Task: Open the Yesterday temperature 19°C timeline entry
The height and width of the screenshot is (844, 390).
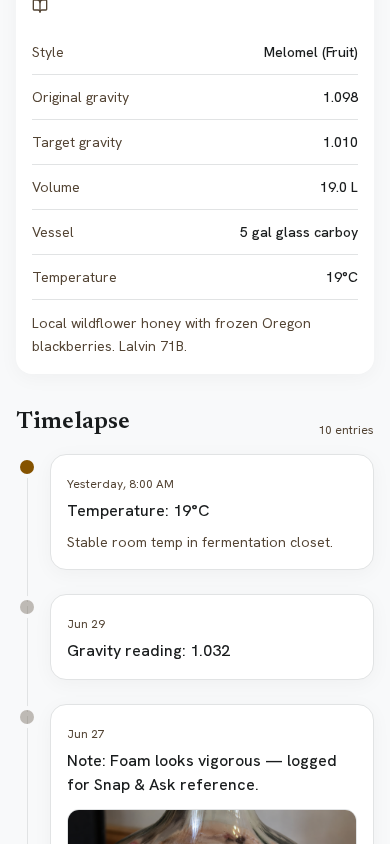Action: [x=212, y=512]
